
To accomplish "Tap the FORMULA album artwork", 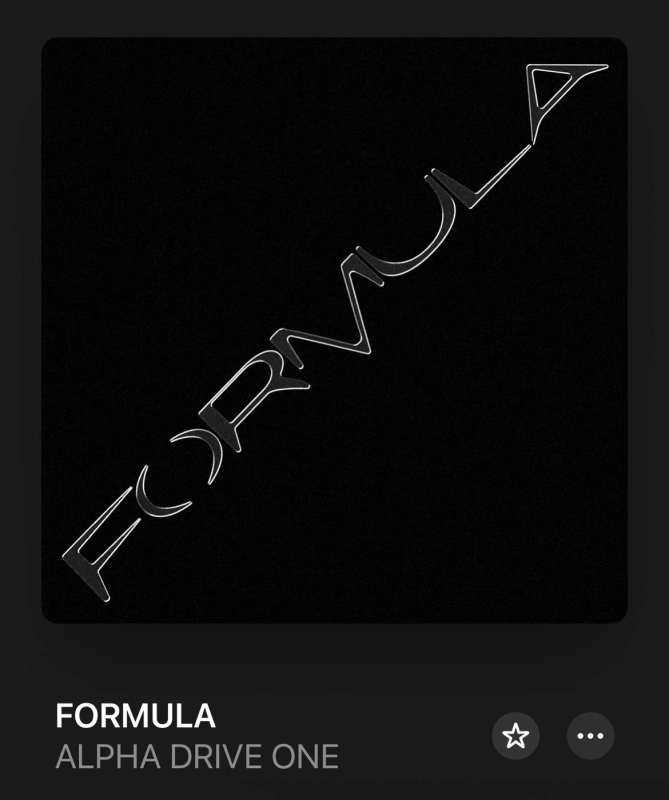I will (334, 330).
